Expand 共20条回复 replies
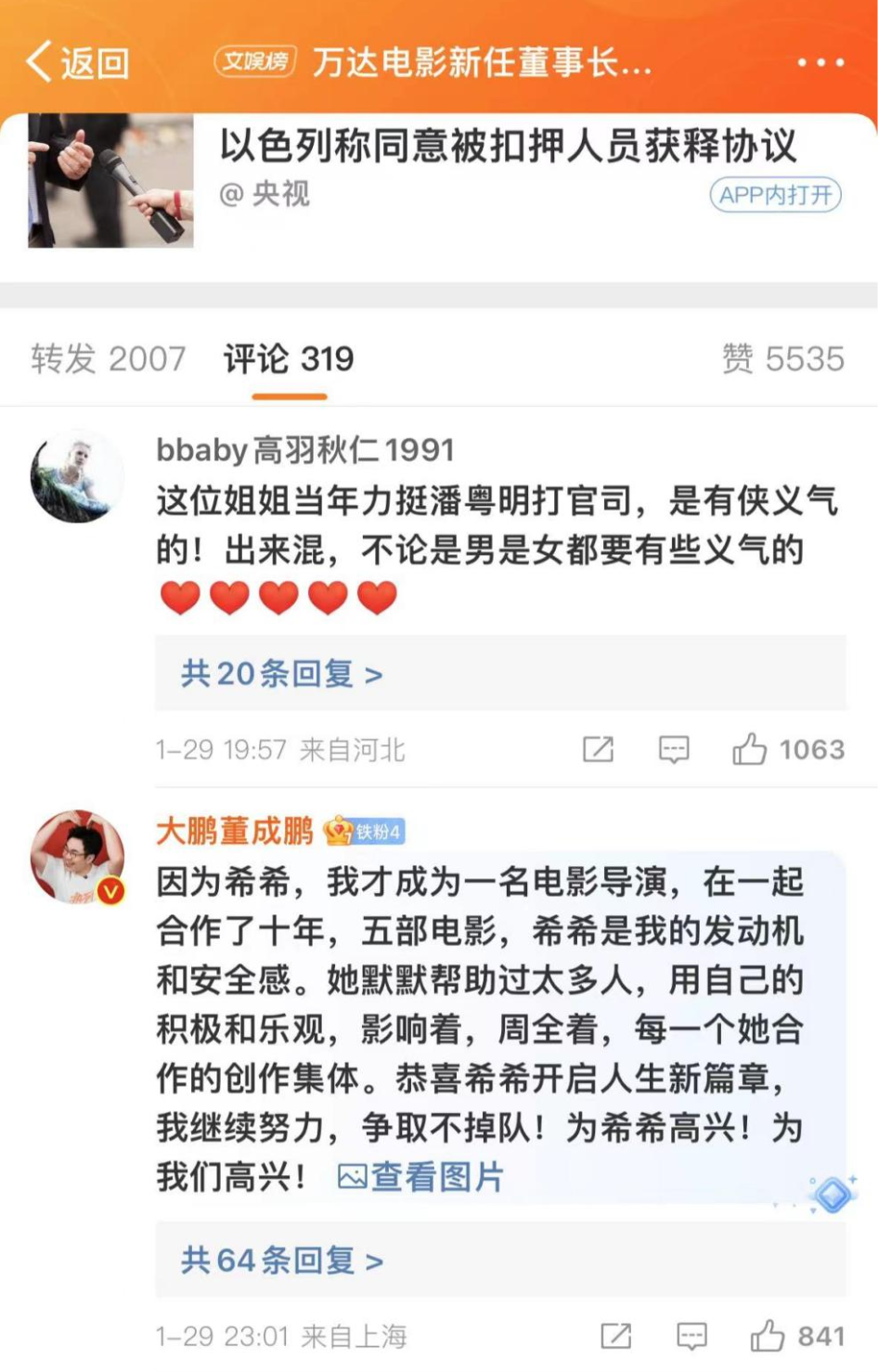This screenshot has height=1372, width=891. tap(281, 674)
